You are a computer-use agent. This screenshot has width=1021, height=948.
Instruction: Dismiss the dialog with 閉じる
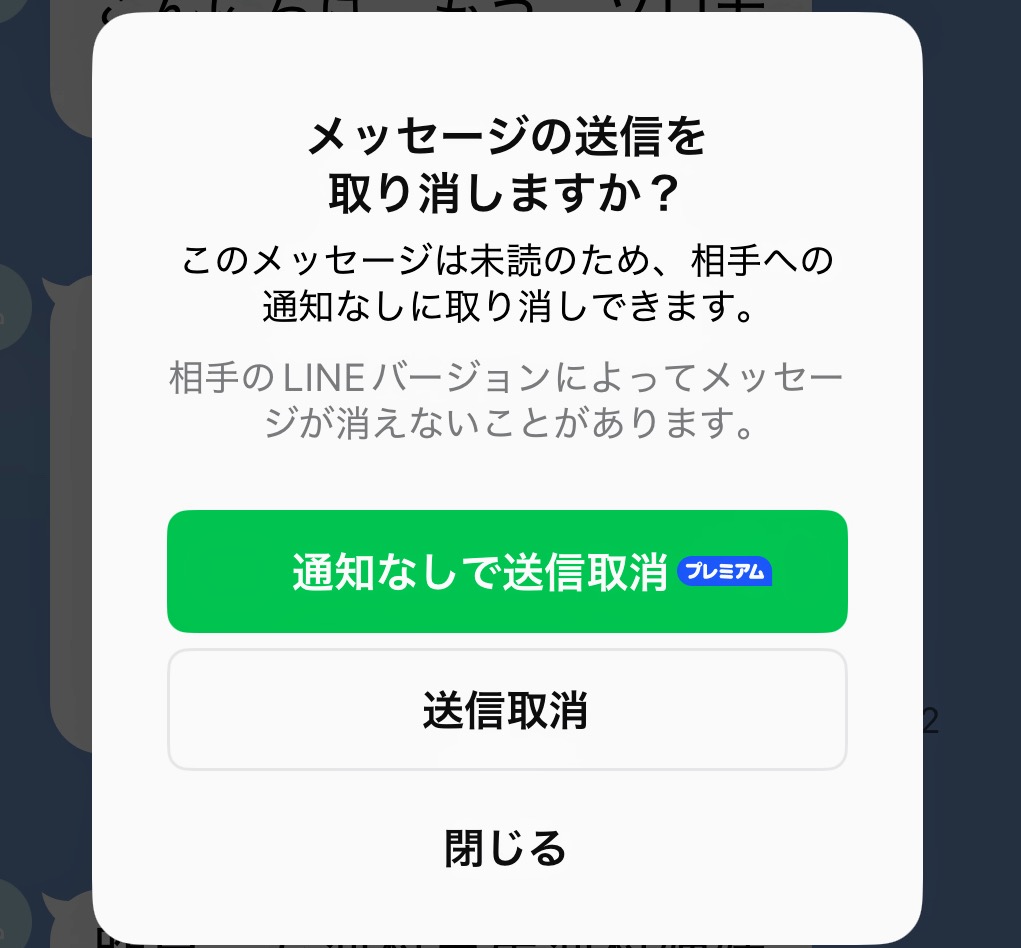click(506, 848)
